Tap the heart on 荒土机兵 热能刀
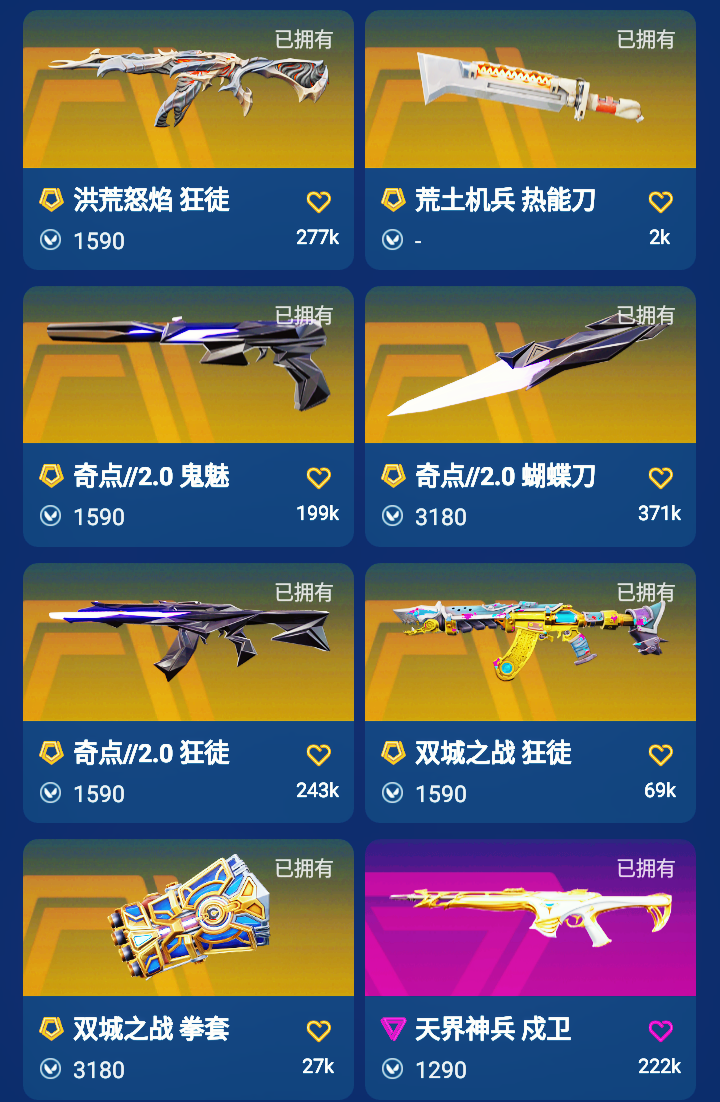720x1102 pixels. [x=660, y=202]
